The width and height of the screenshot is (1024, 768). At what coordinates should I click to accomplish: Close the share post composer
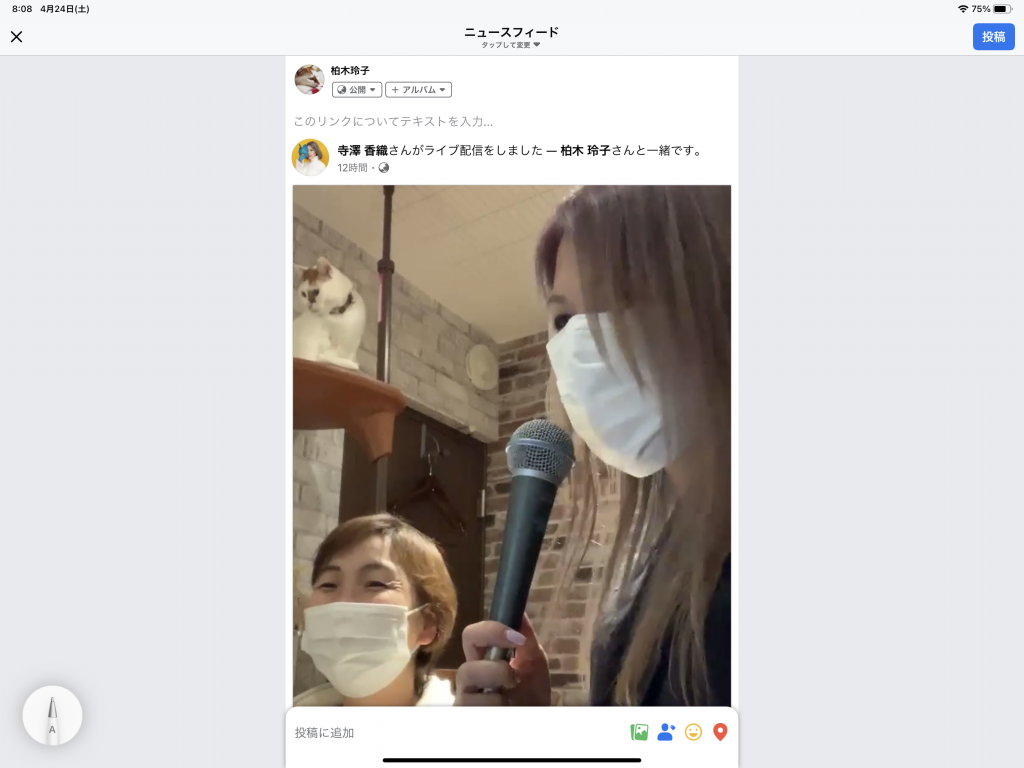point(16,37)
